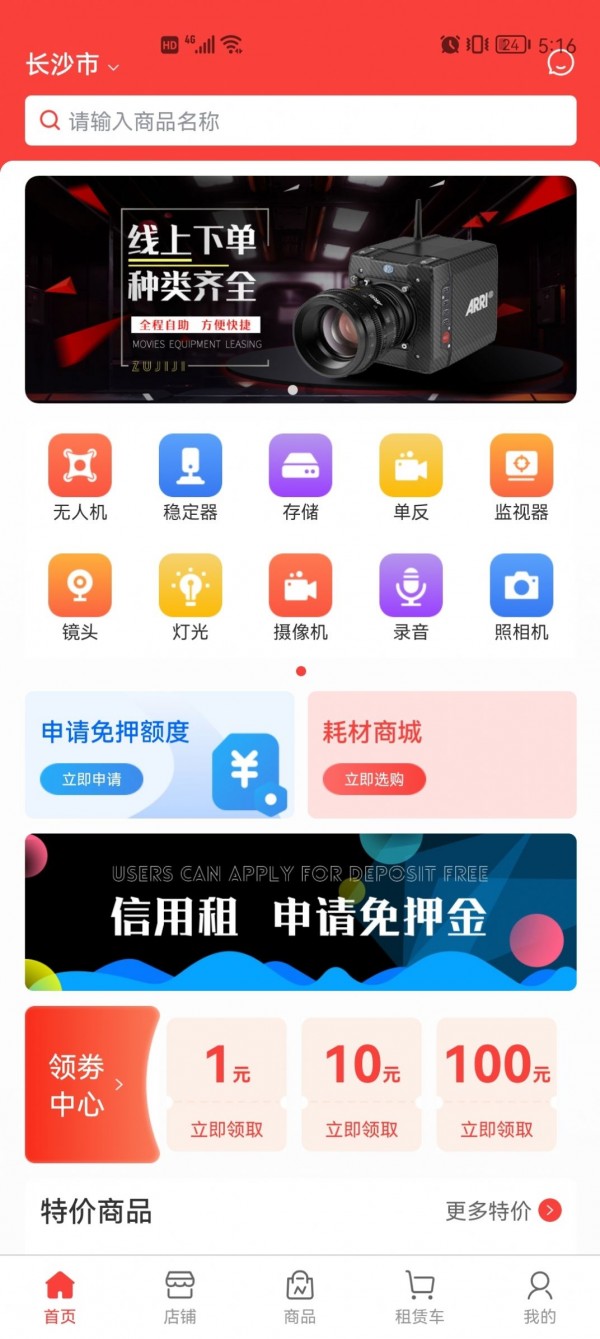600x1339 pixels.
Task: Claim the 10元 coupon
Action: coord(361,1129)
